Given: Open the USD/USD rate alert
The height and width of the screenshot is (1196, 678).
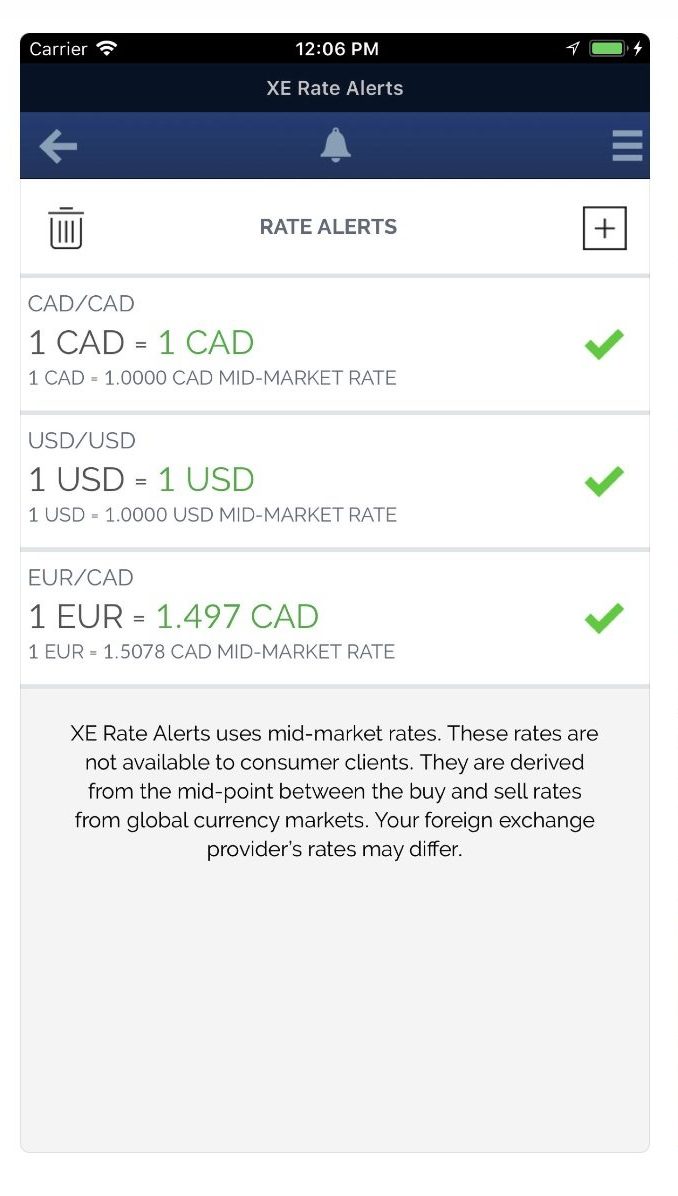Looking at the screenshot, I should pos(335,481).
